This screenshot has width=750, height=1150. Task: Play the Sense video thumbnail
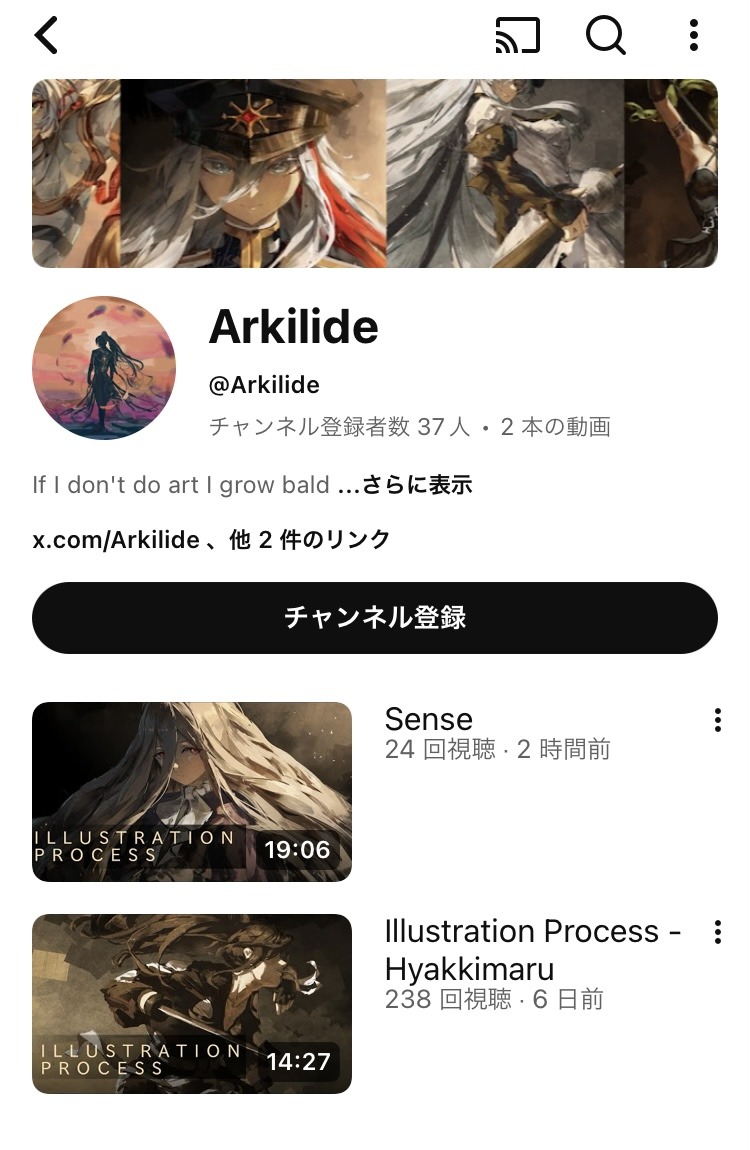[192, 792]
